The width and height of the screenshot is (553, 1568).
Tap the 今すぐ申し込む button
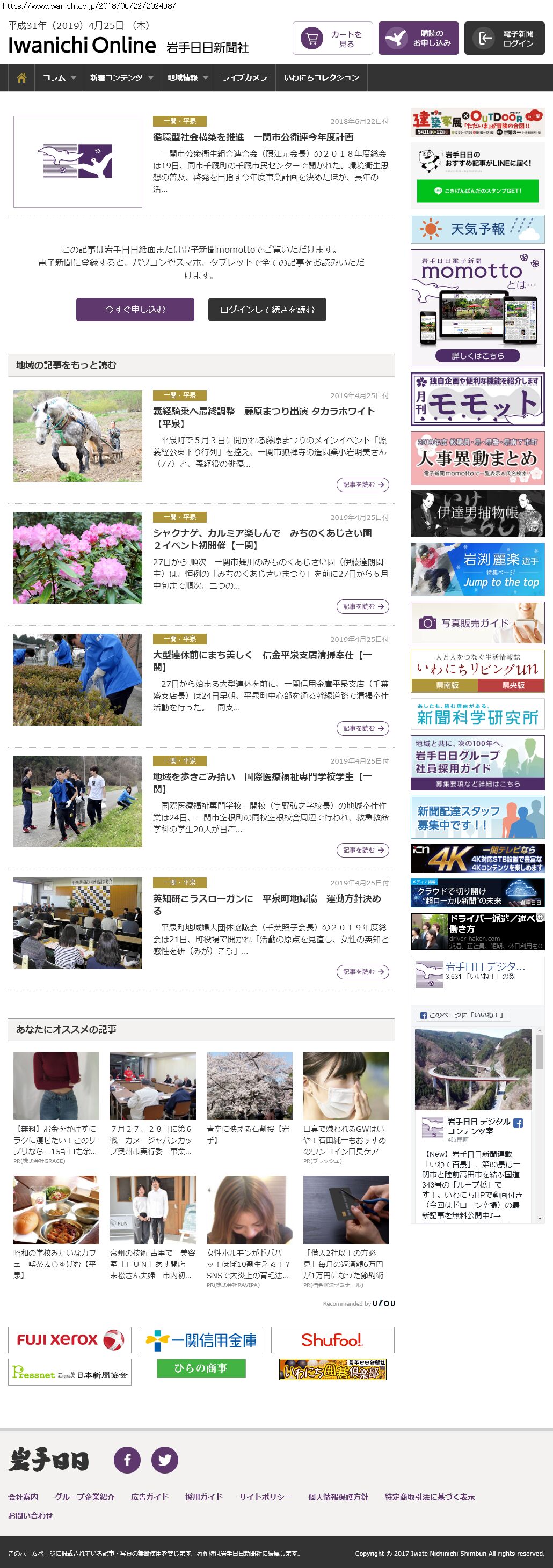click(x=135, y=309)
